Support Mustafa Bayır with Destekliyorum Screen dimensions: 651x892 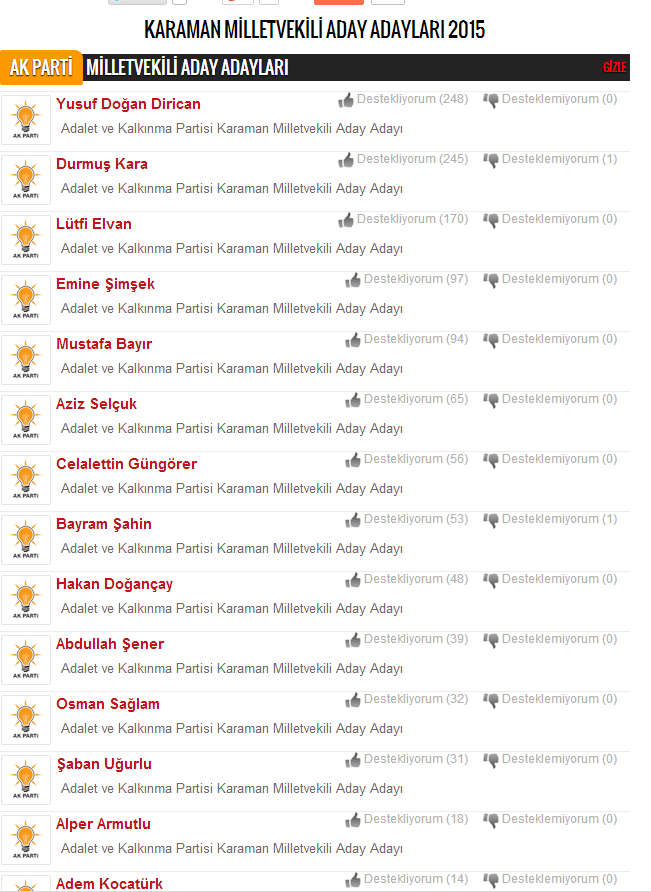click(x=406, y=339)
